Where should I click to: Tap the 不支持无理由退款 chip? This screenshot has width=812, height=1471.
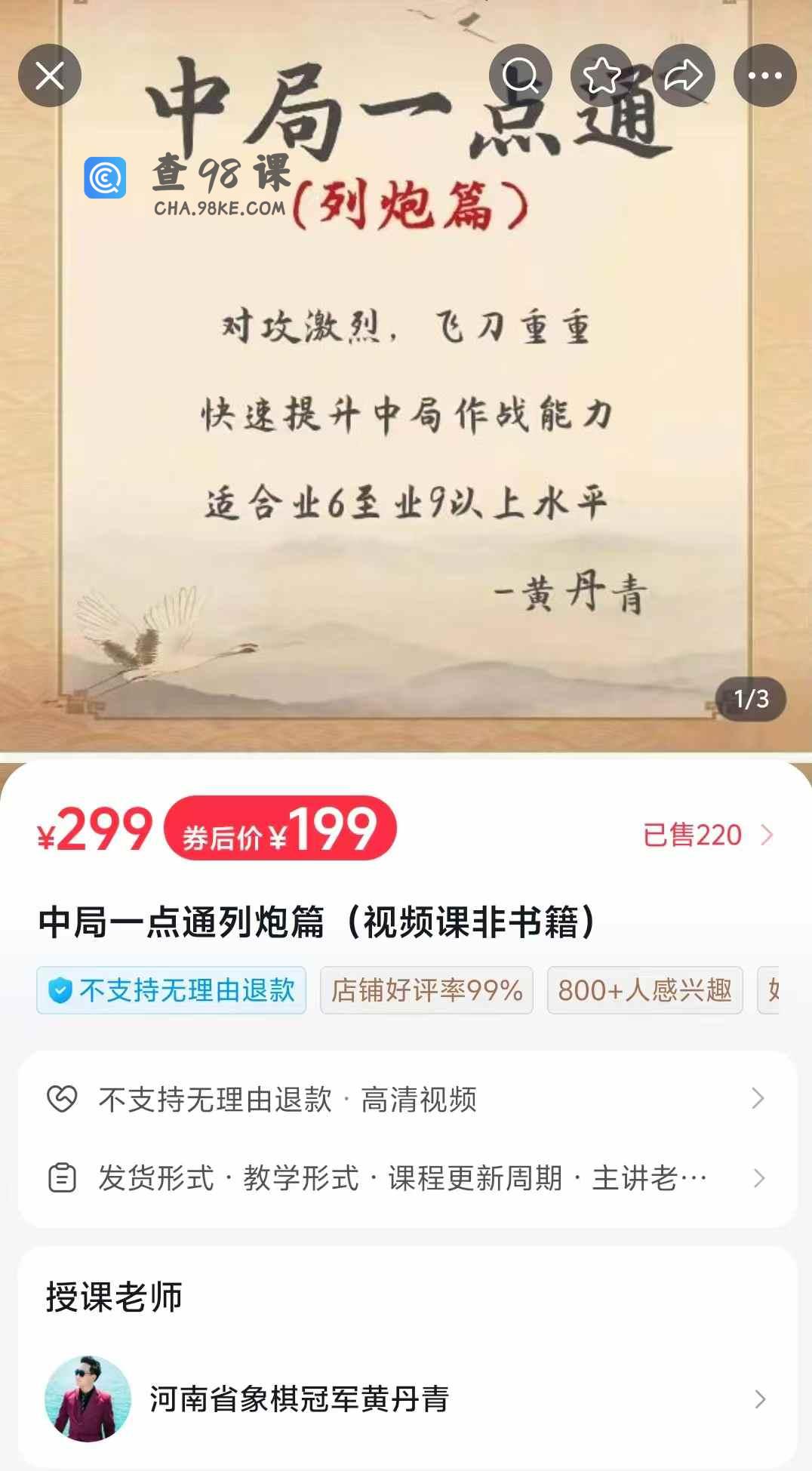(171, 990)
